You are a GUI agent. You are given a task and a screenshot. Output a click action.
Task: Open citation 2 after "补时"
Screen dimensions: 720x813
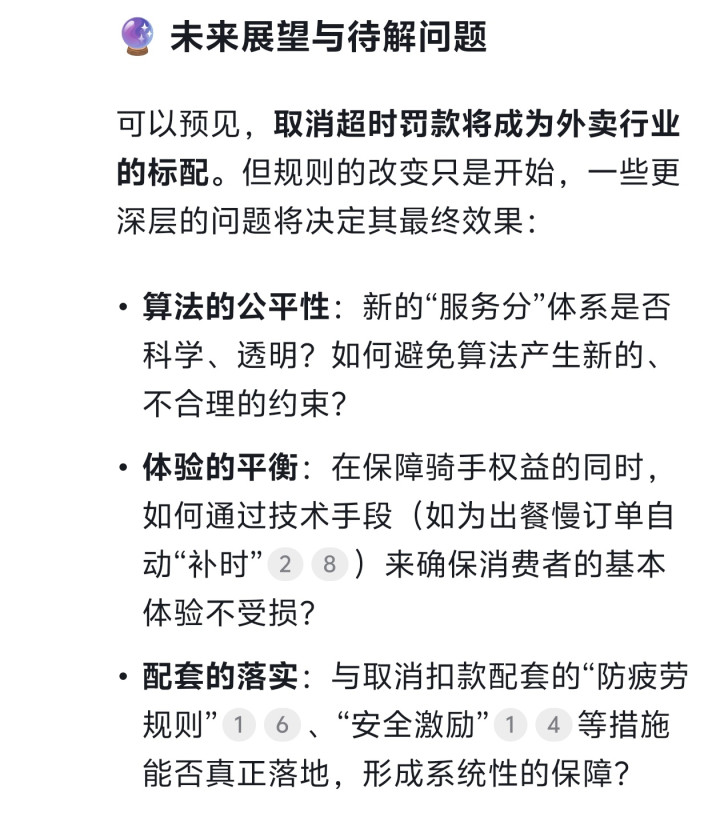pyautogui.click(x=285, y=565)
